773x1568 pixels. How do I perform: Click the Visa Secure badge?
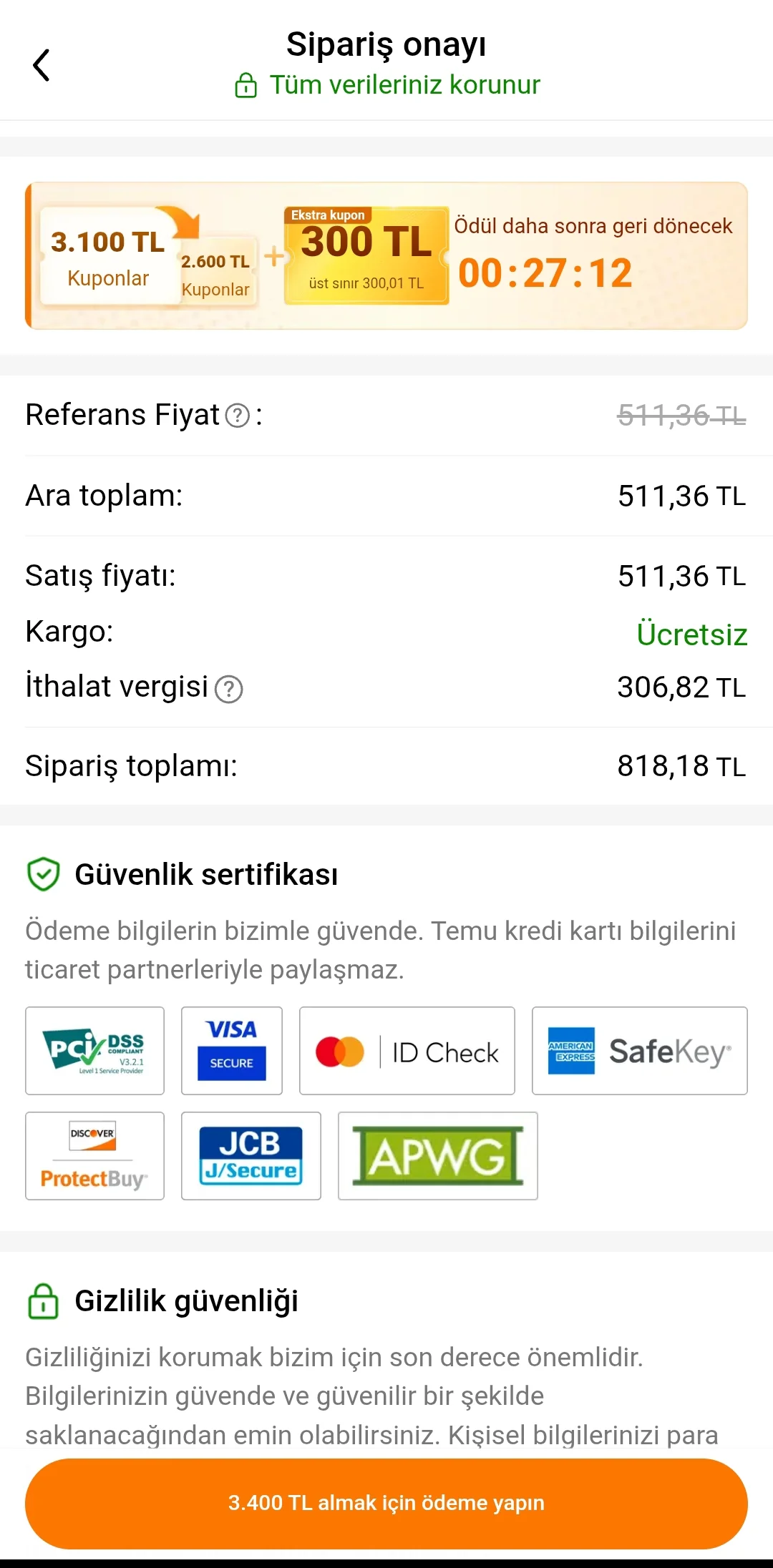[x=231, y=1051]
